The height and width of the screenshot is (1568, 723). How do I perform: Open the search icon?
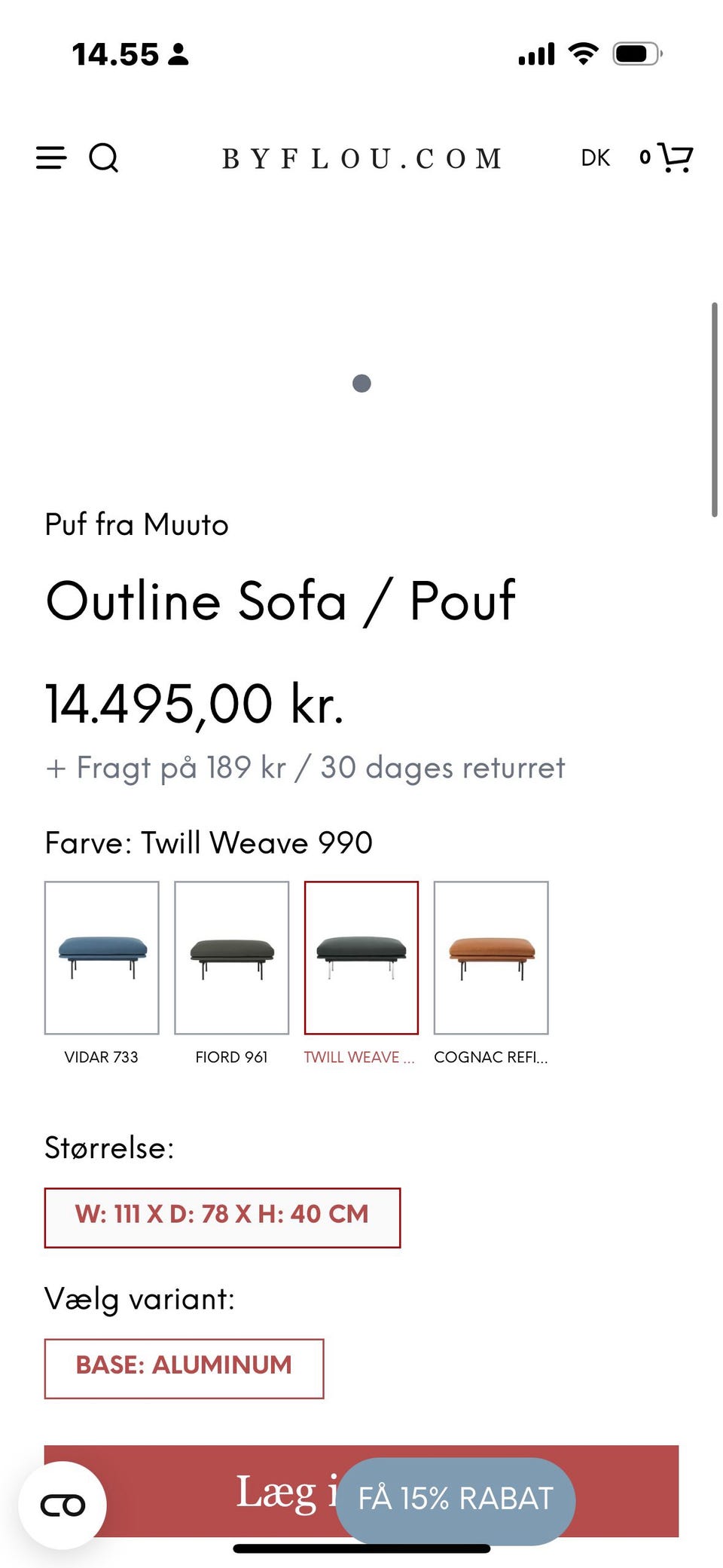pyautogui.click(x=104, y=158)
